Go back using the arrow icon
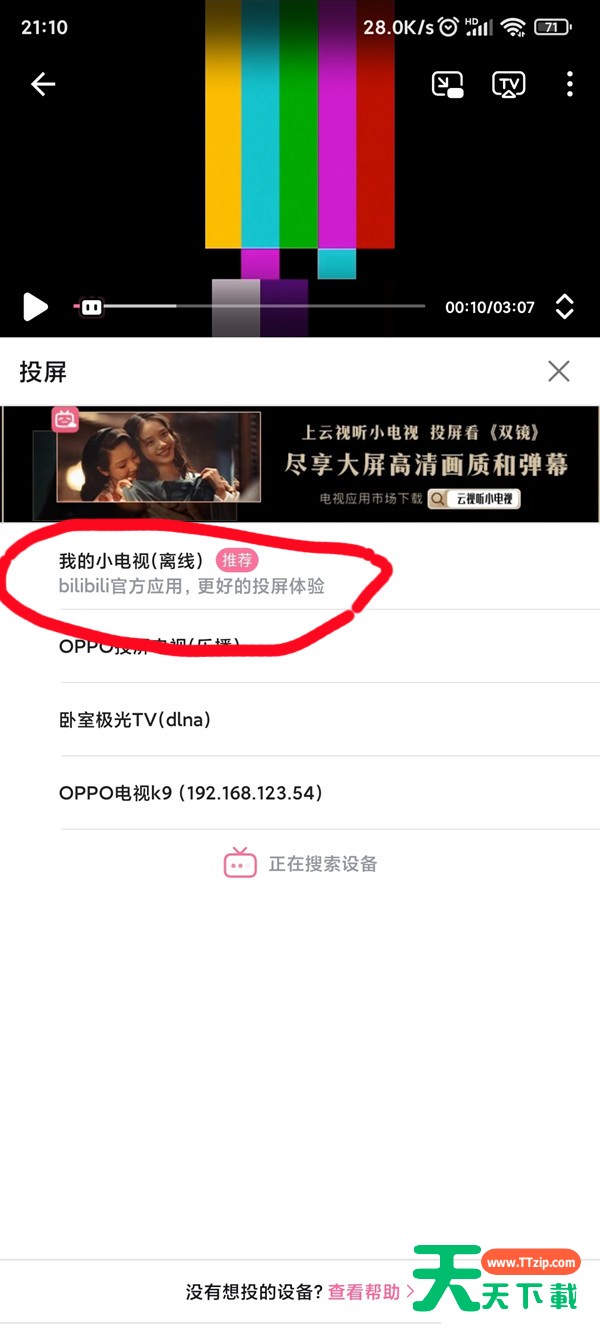The image size is (600, 1333). pyautogui.click(x=43, y=84)
